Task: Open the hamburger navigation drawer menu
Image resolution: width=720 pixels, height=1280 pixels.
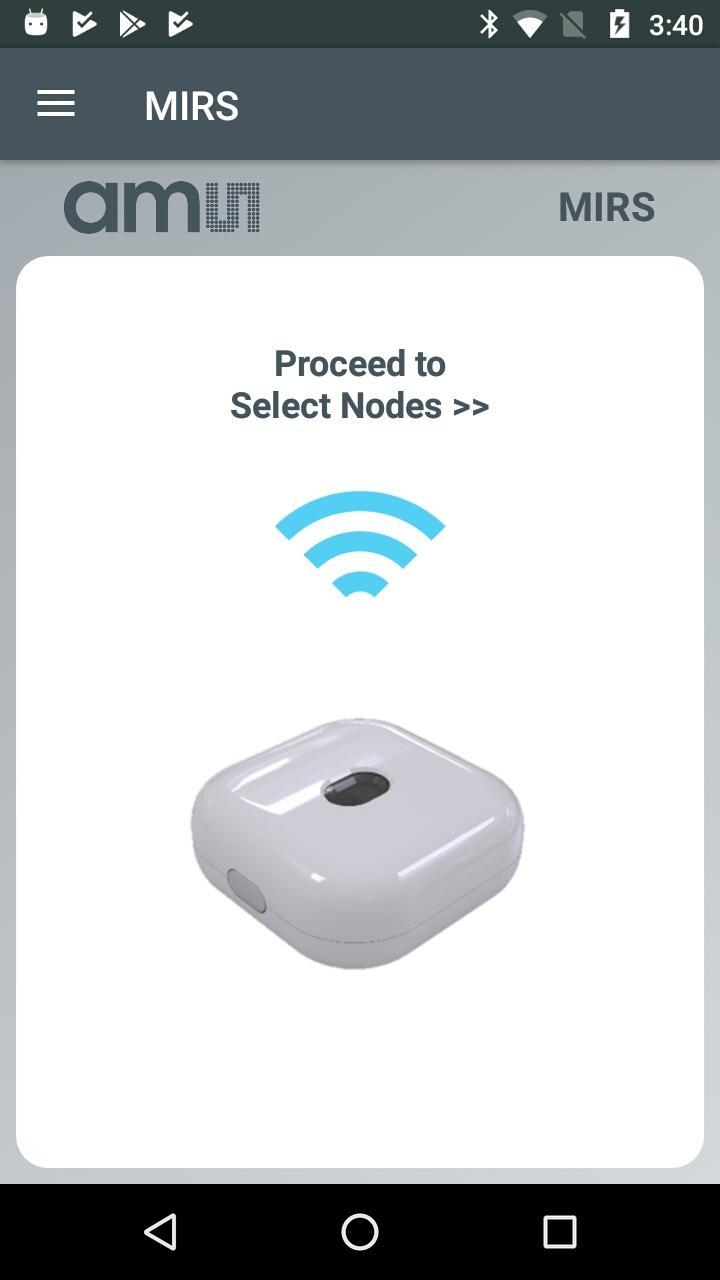Action: point(56,104)
